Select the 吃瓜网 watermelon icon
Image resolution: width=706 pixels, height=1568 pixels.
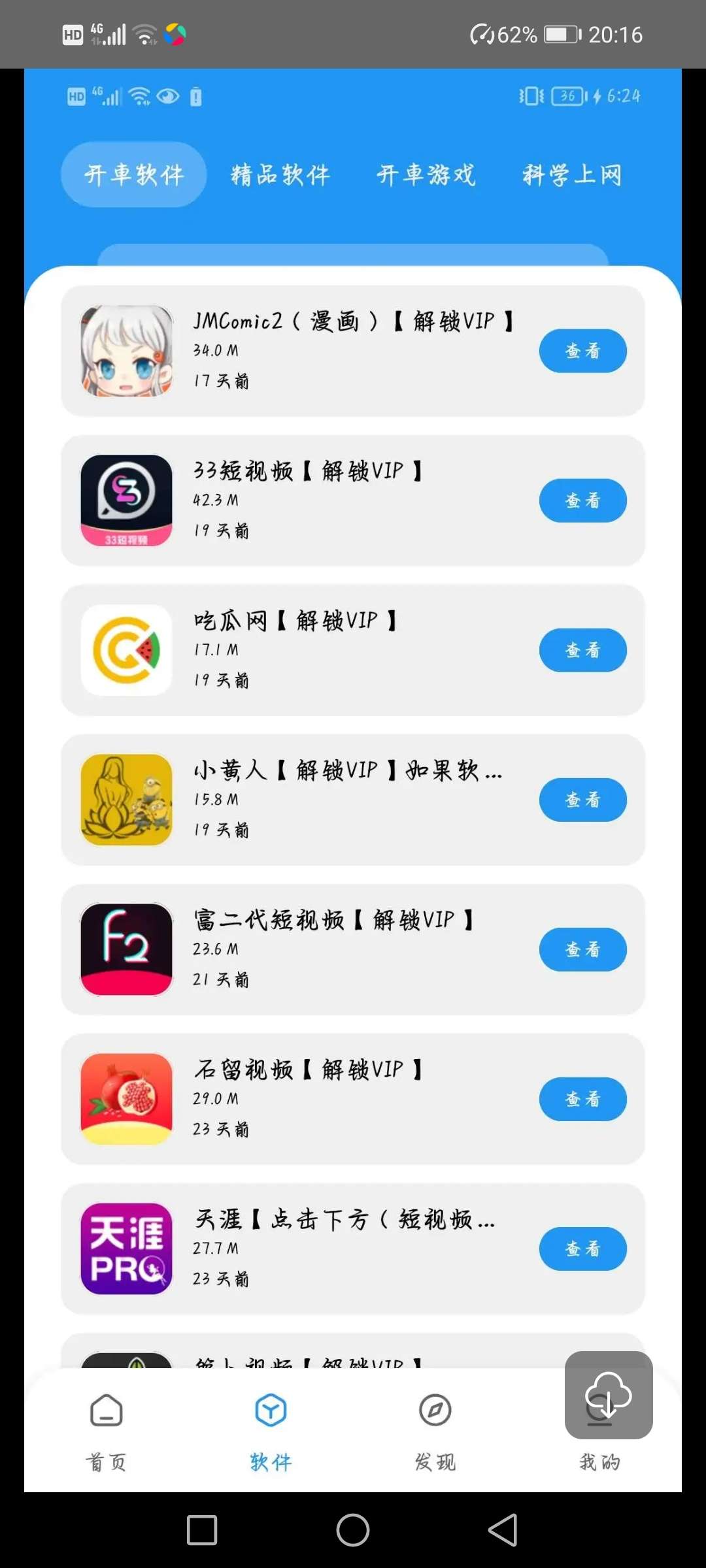point(126,650)
